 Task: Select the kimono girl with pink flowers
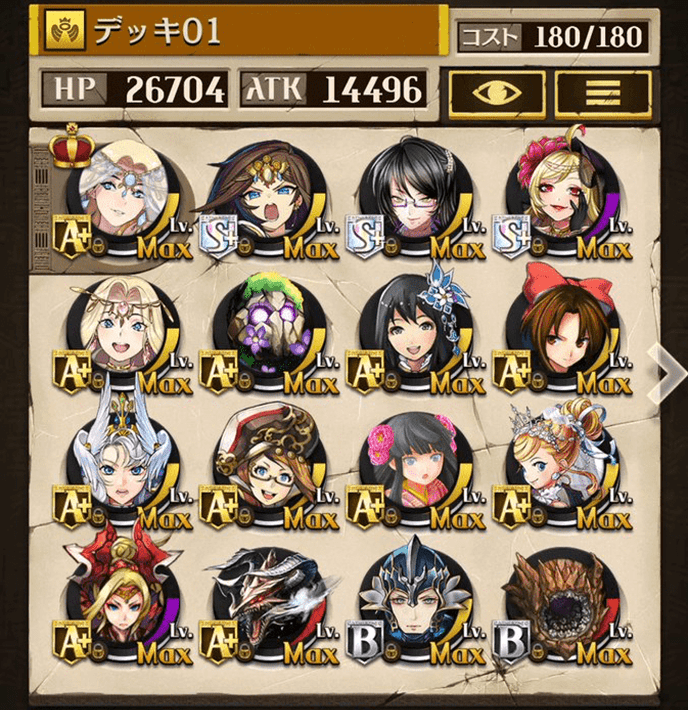tap(414, 467)
